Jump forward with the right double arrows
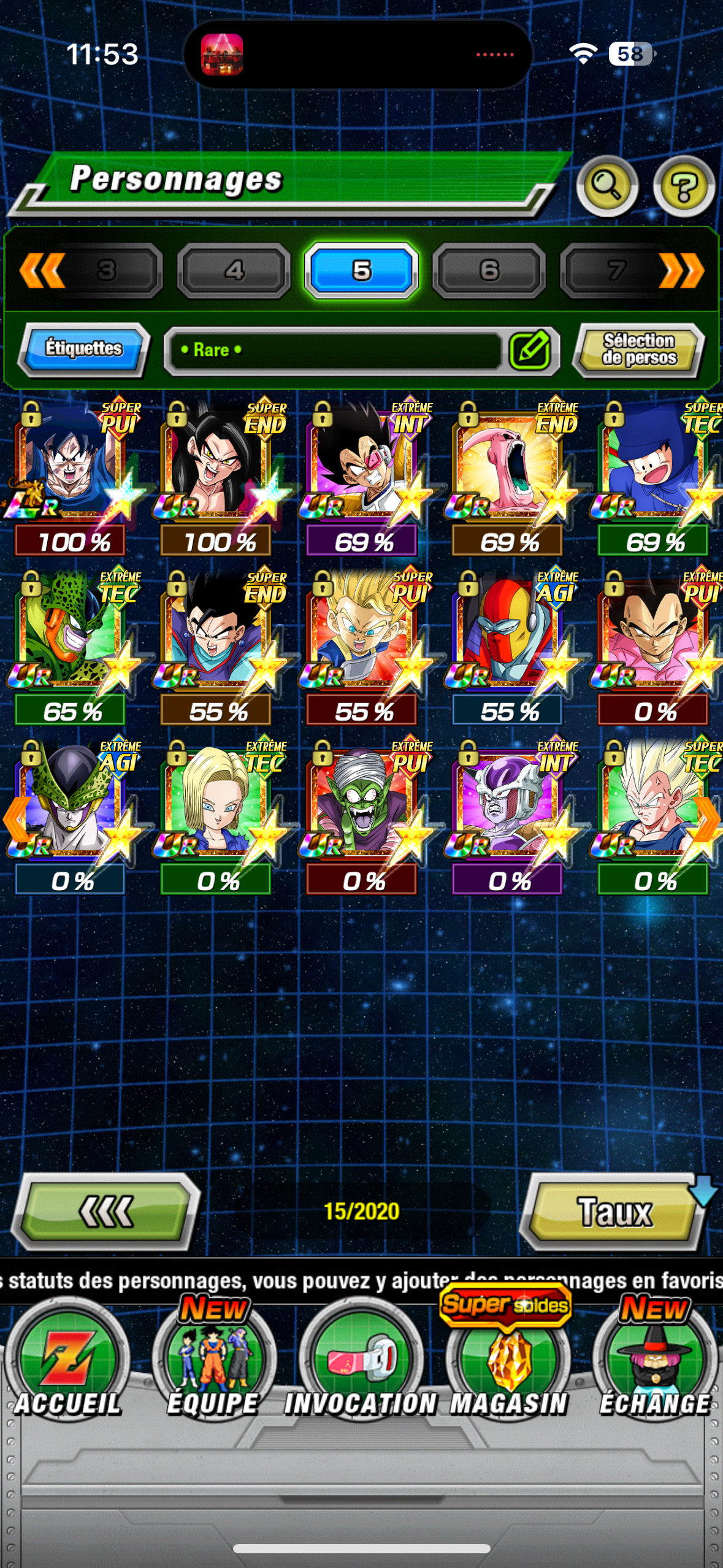This screenshot has height=1568, width=723. (x=682, y=270)
